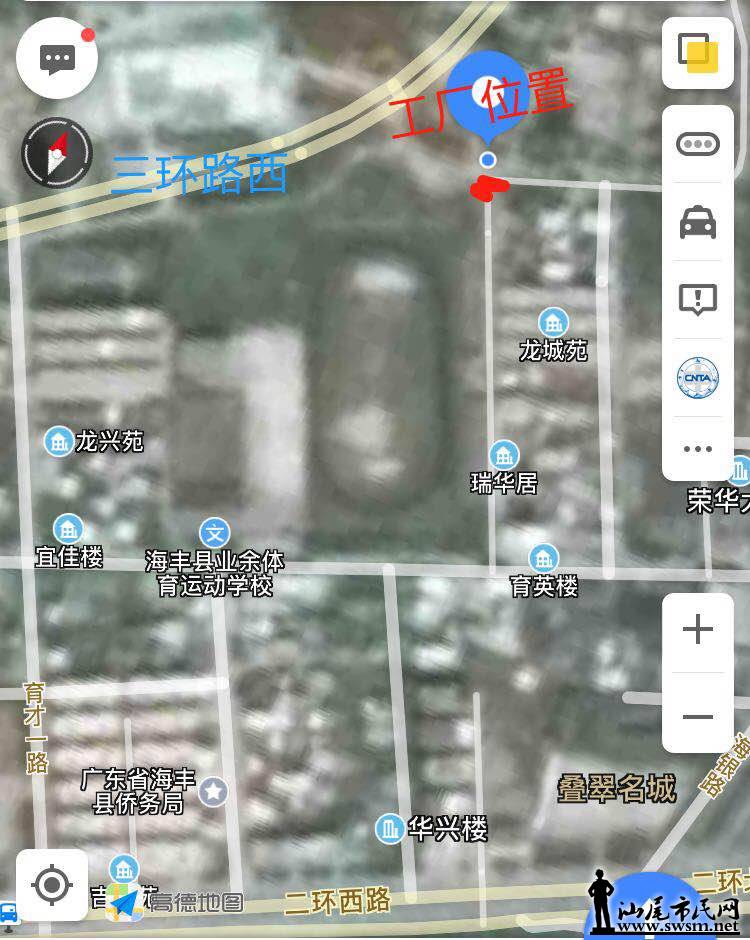The height and width of the screenshot is (940, 750).
Task: Show more map tools
Action: (x=697, y=449)
